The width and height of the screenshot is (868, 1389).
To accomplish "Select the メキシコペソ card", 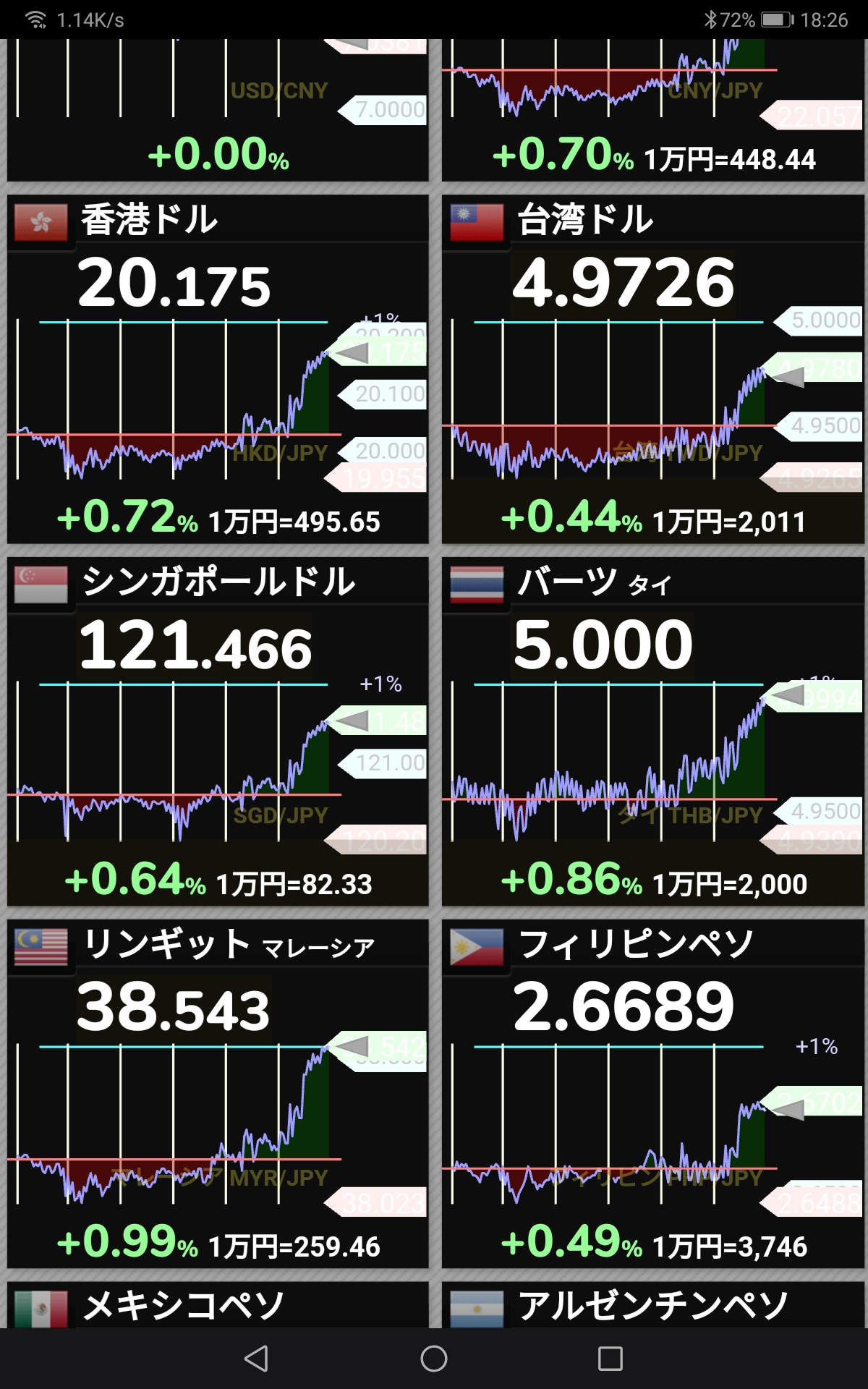I will (x=218, y=1305).
